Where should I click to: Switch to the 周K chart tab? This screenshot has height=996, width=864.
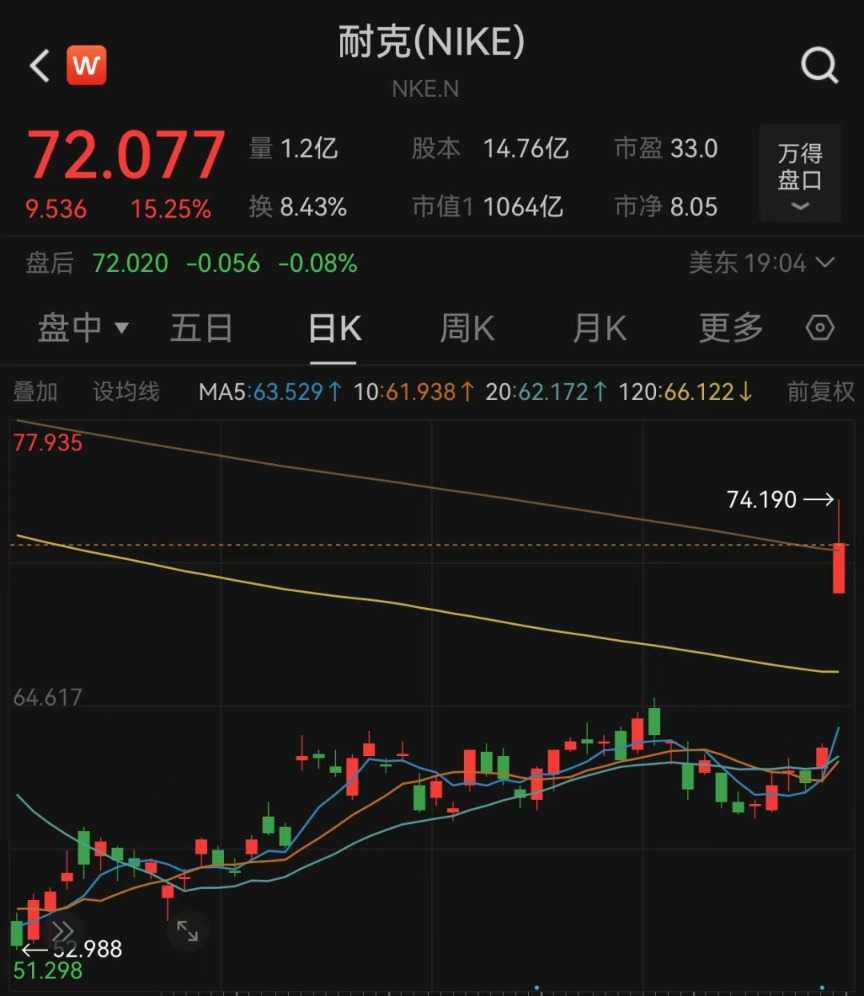[x=467, y=328]
